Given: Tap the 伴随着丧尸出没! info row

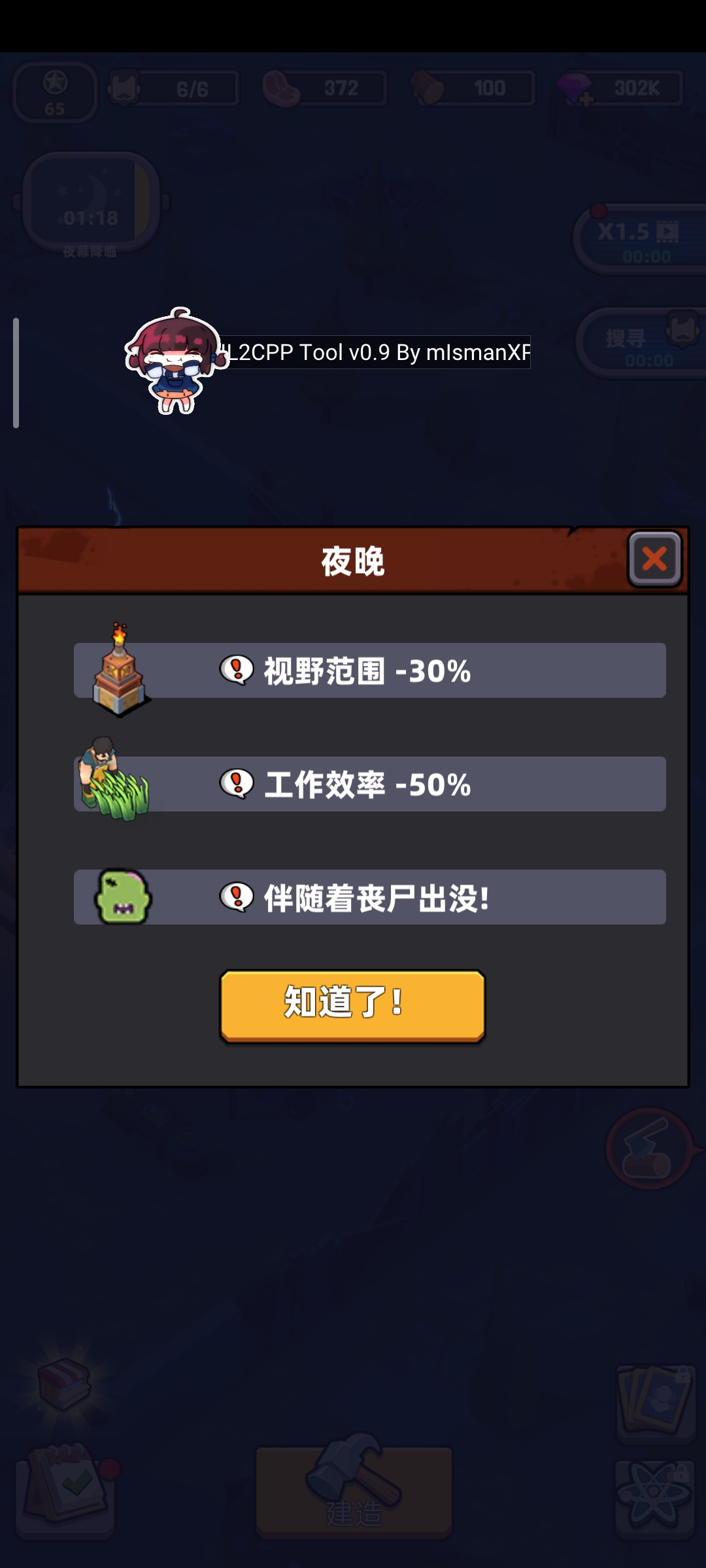Looking at the screenshot, I should pos(369,897).
